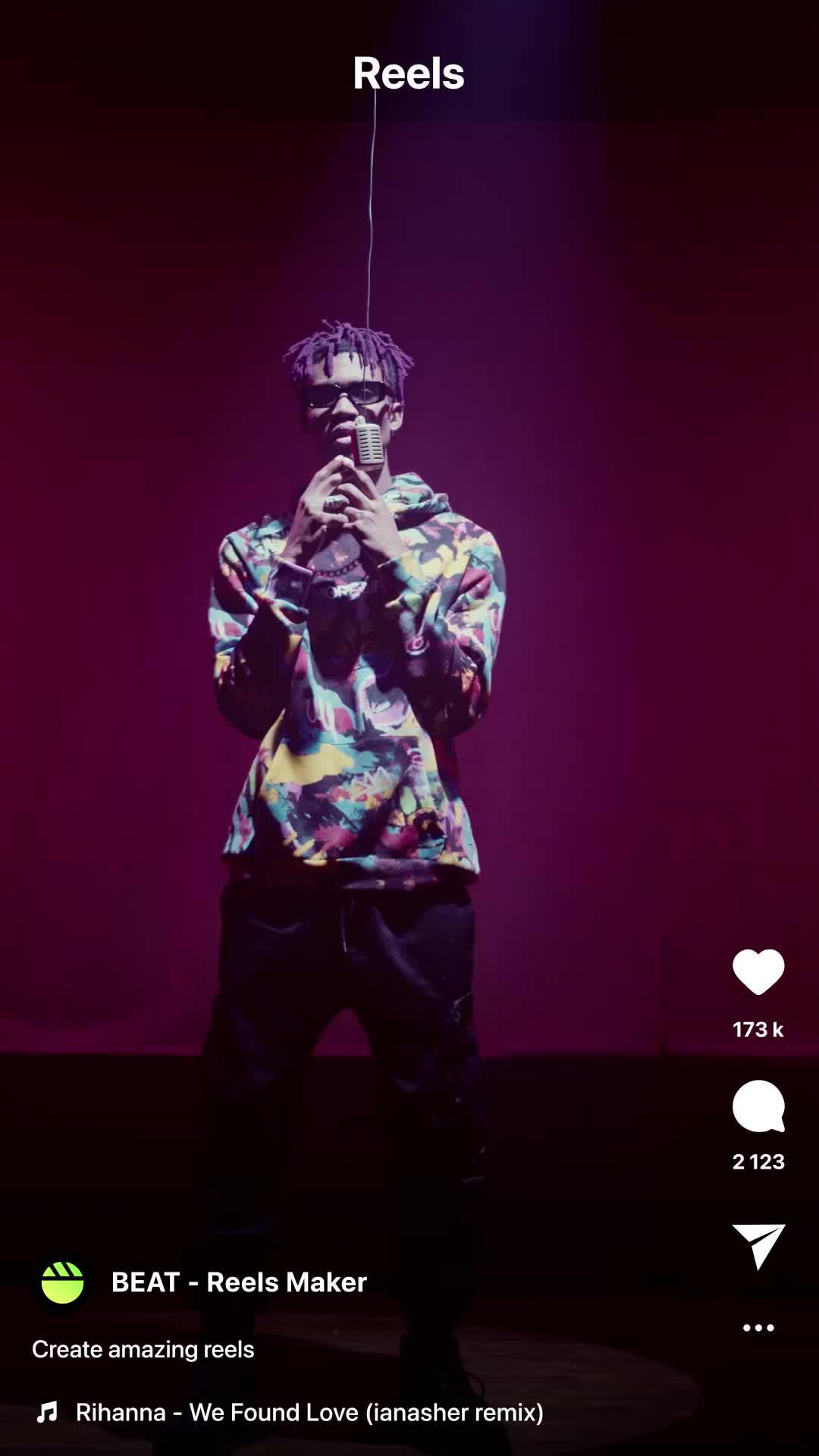Like this reel with the heart

[x=758, y=971]
